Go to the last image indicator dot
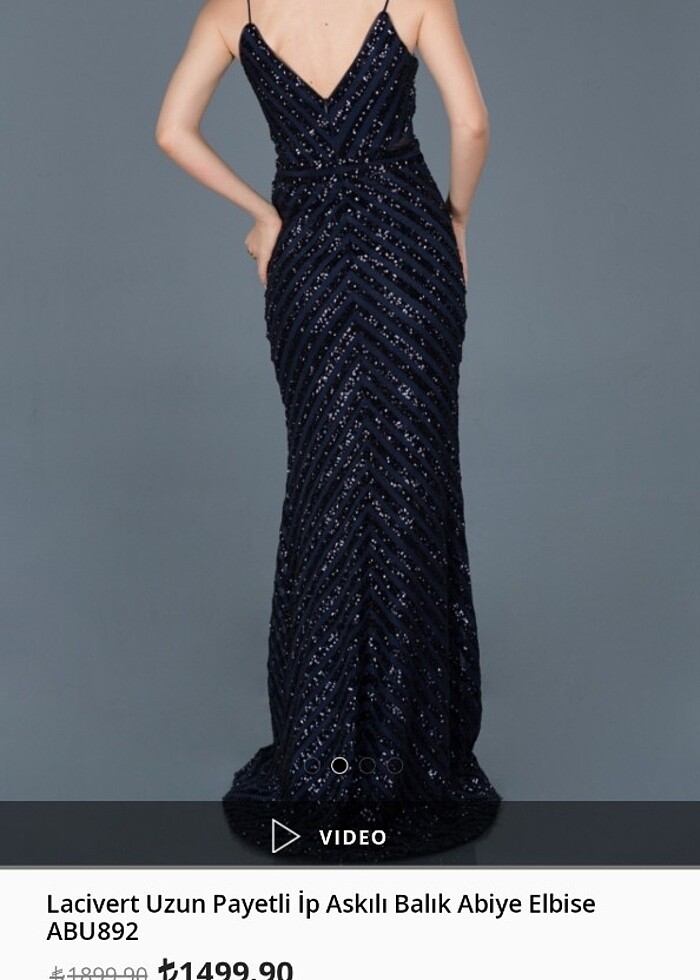This screenshot has height=980, width=700. click(x=395, y=765)
